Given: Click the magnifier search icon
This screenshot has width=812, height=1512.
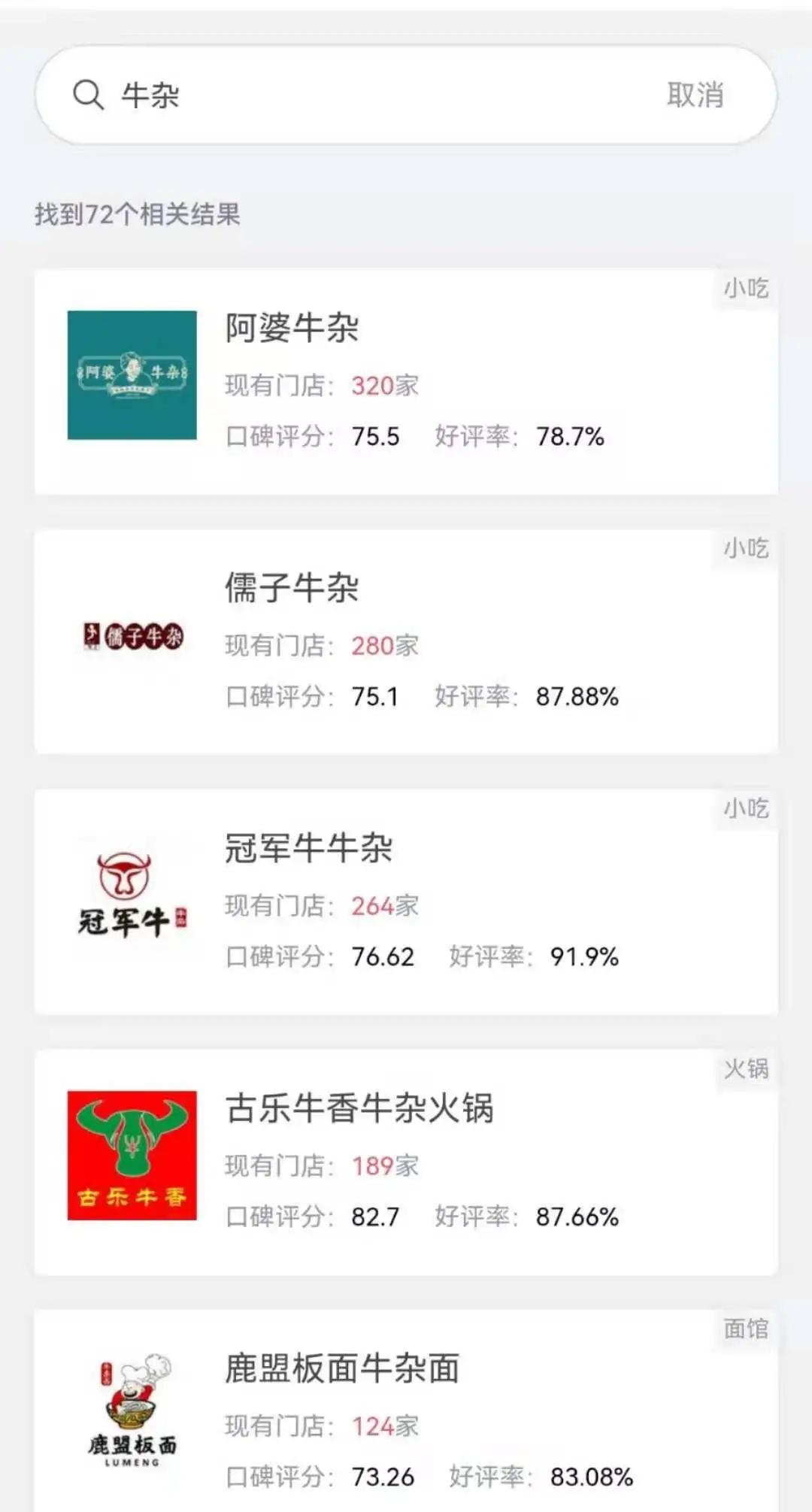Looking at the screenshot, I should pyautogui.click(x=88, y=95).
